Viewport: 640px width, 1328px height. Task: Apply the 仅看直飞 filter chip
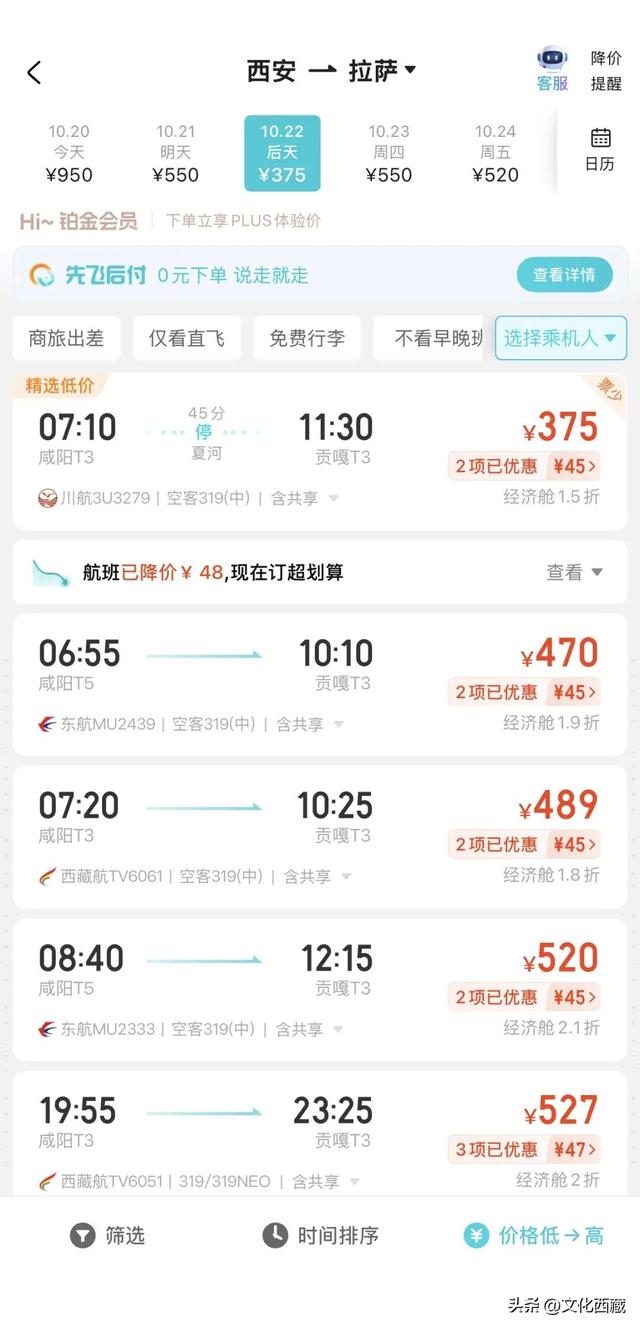(x=187, y=338)
